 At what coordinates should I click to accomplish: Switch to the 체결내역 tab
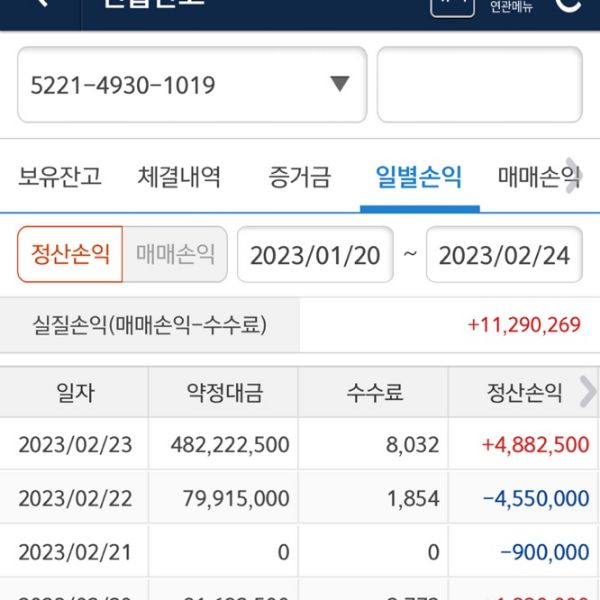180,178
